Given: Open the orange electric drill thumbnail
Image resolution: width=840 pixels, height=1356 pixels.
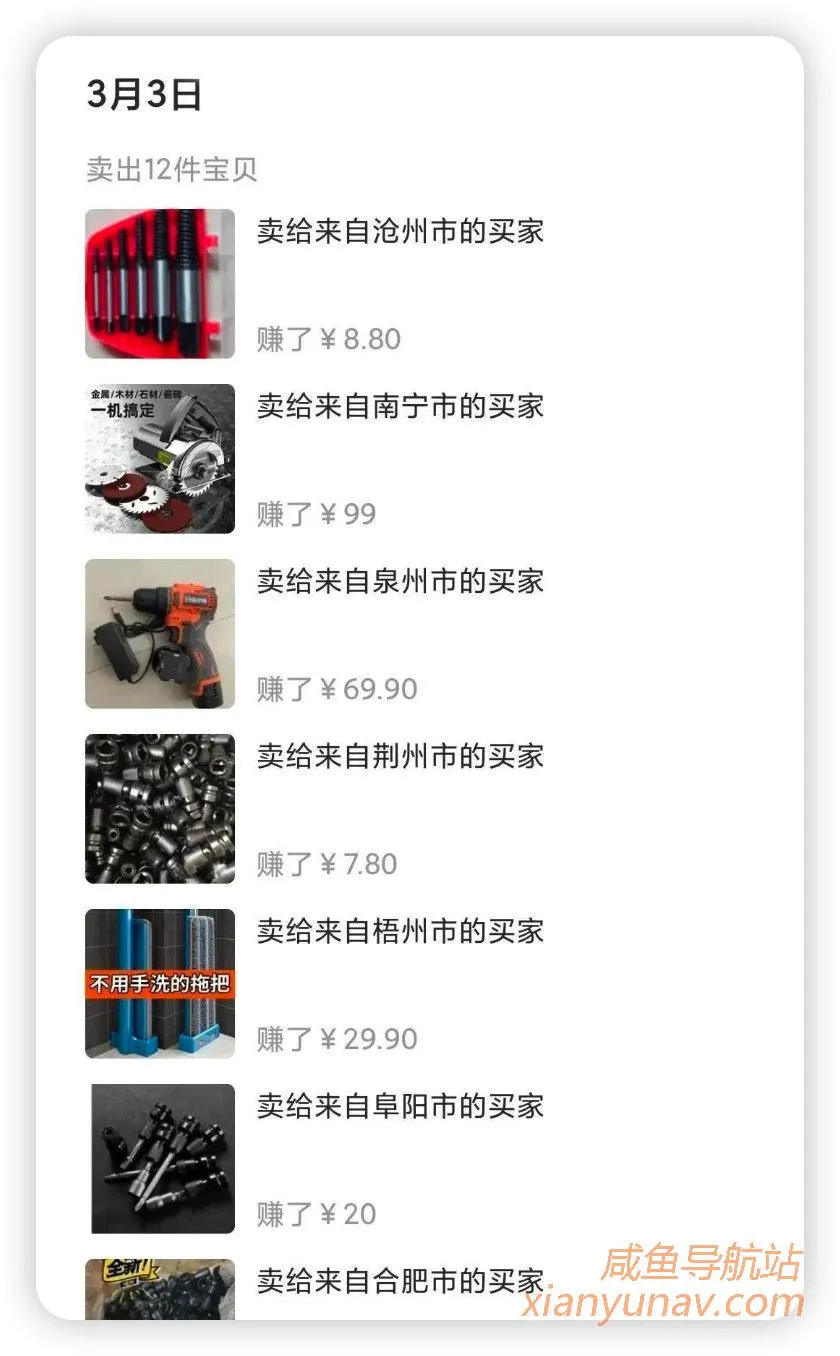Looking at the screenshot, I should coord(159,632).
